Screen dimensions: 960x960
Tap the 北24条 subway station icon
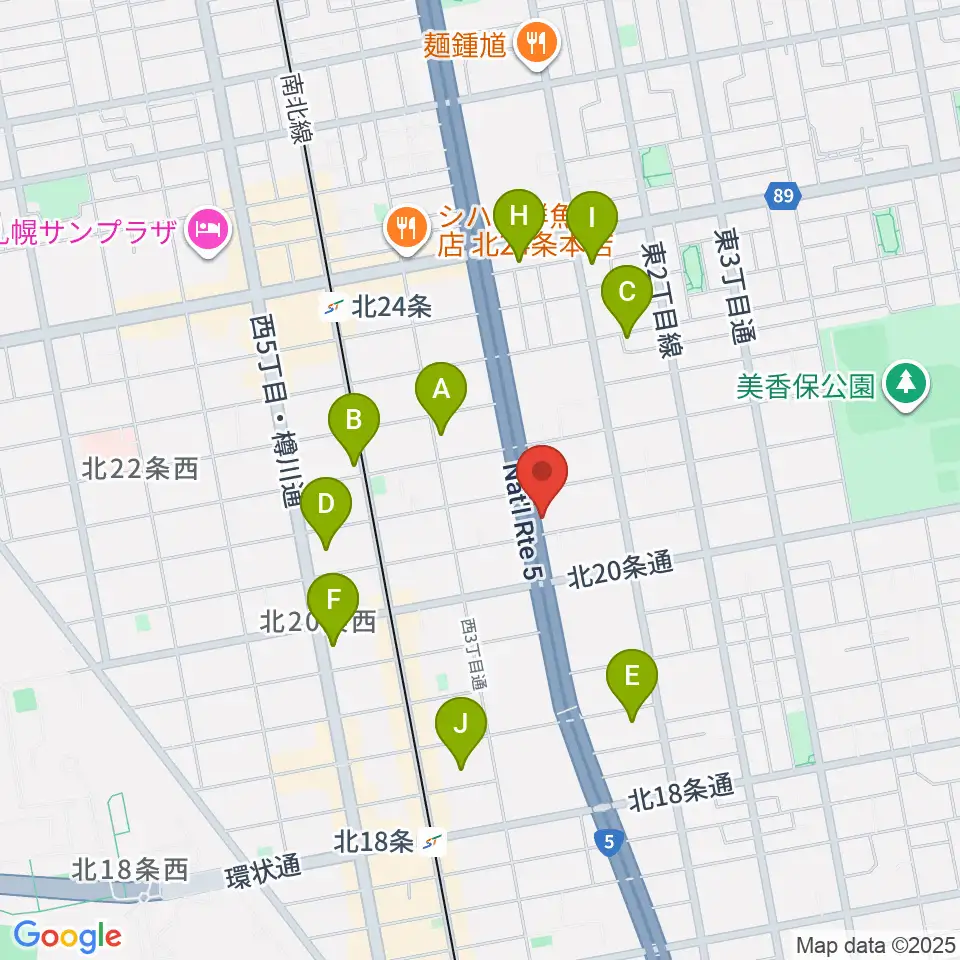334,307
